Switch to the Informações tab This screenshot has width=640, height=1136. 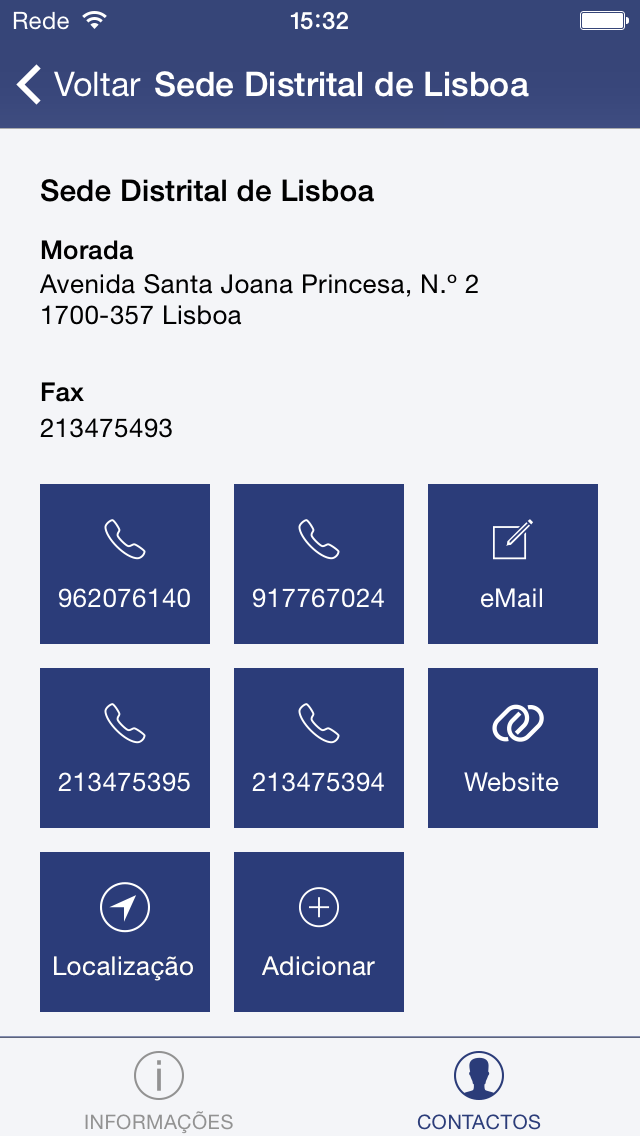[x=159, y=1091]
